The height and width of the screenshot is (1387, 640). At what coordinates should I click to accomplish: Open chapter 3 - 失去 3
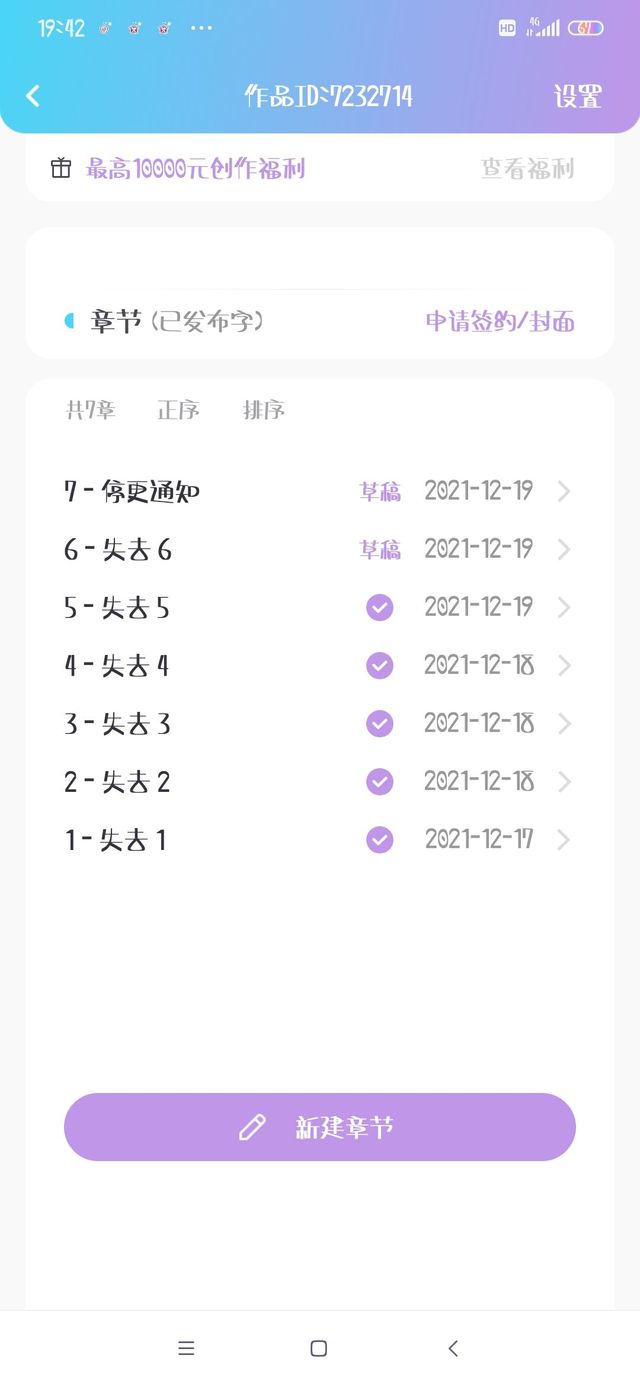pos(319,723)
